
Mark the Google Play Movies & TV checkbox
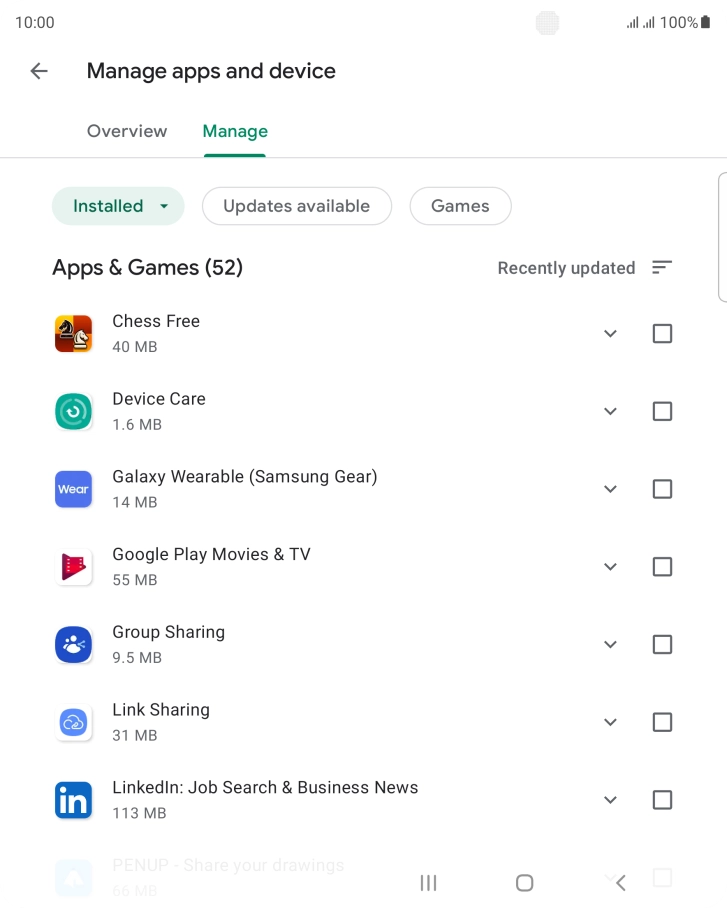pos(662,567)
